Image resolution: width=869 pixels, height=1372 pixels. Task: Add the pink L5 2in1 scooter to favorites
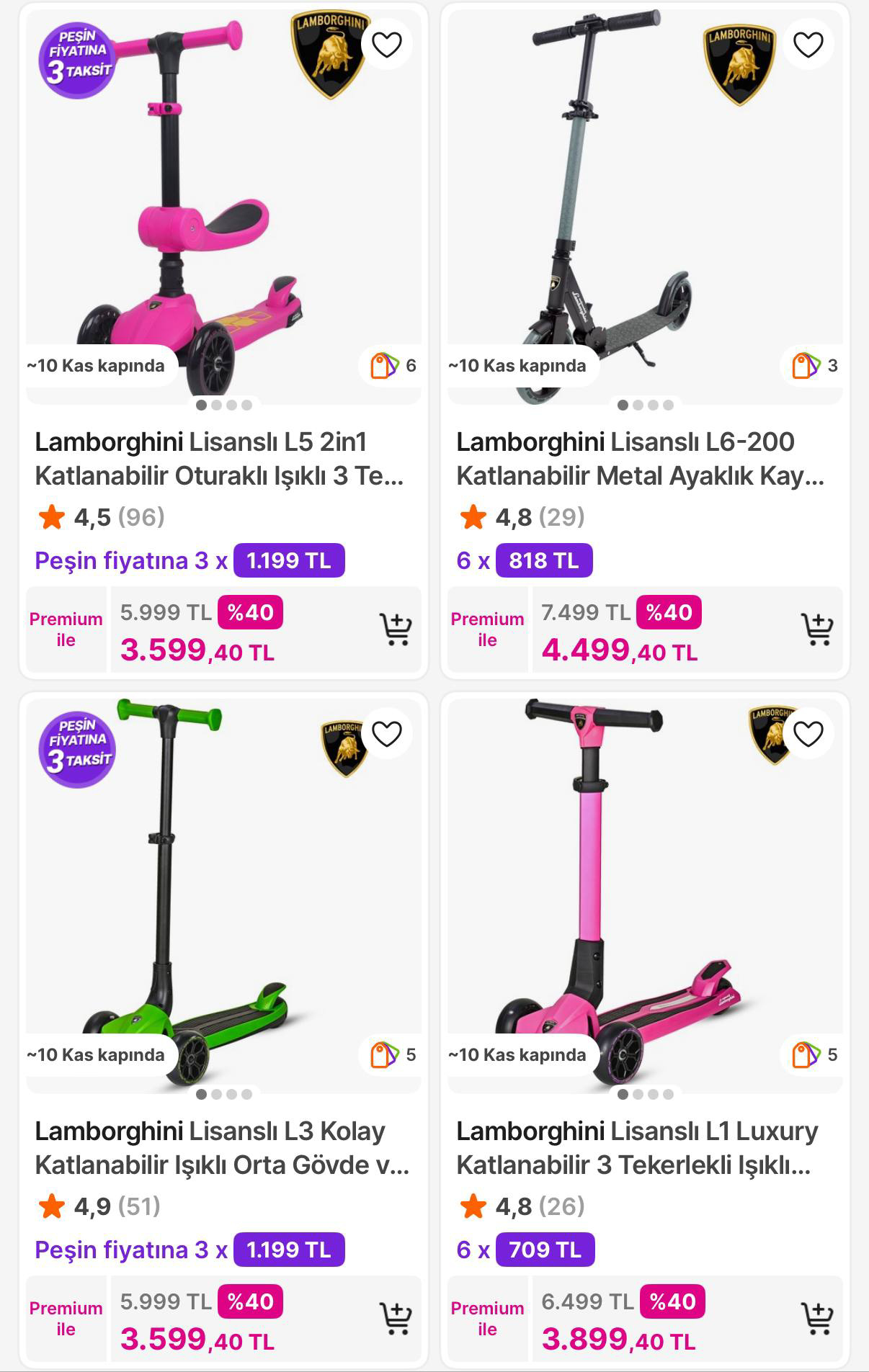coord(386,45)
